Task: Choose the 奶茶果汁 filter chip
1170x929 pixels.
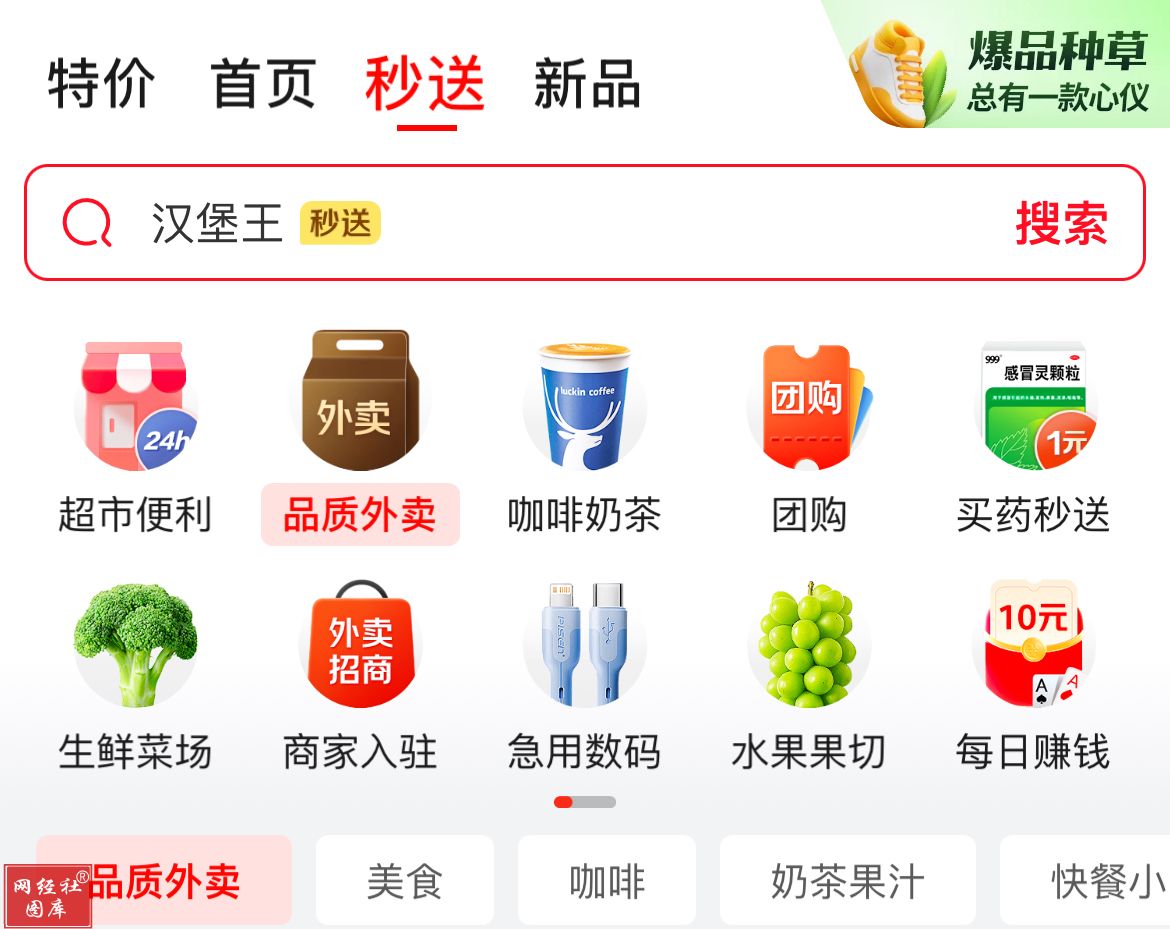Action: tap(847, 881)
